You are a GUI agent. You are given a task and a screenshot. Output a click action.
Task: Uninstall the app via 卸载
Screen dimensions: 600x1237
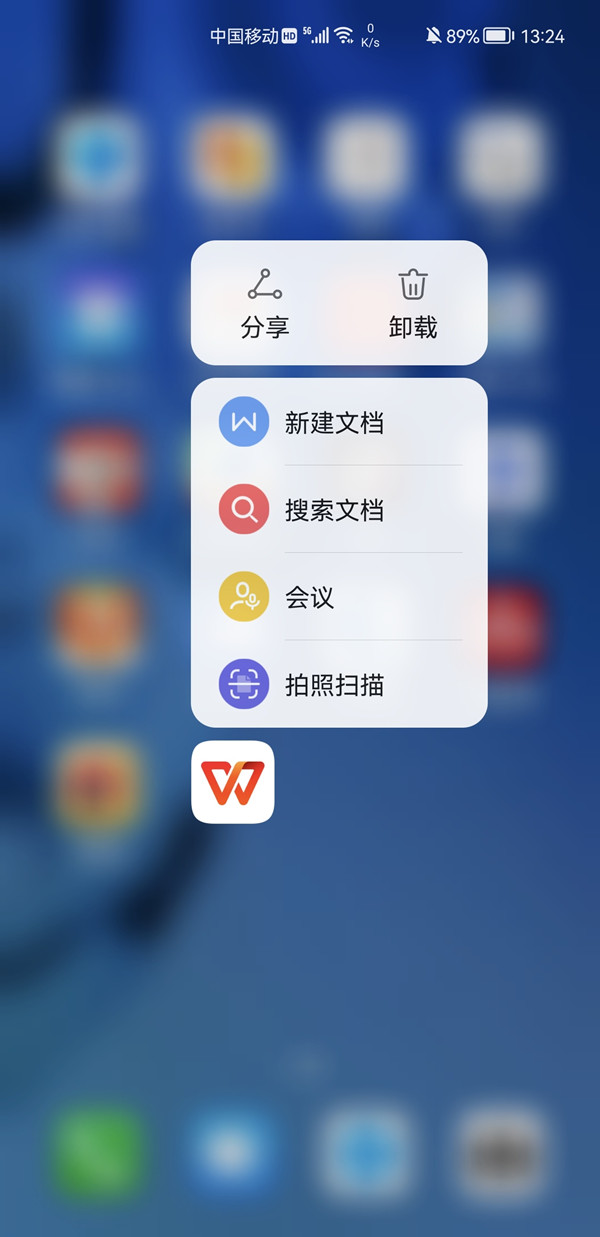coord(413,303)
